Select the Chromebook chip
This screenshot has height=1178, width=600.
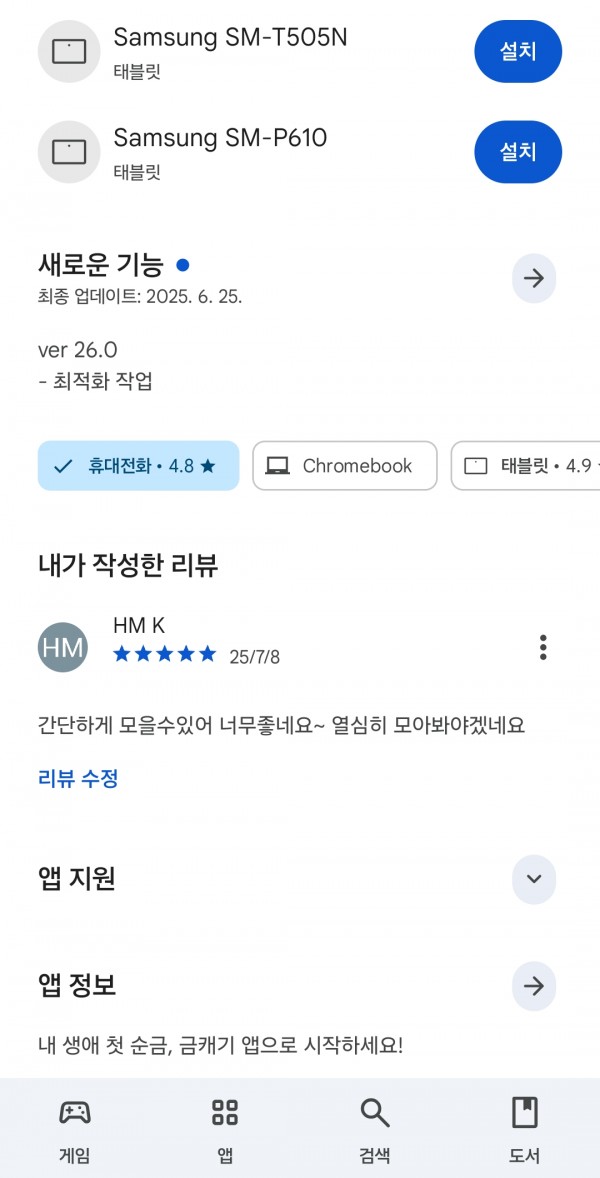pos(345,466)
